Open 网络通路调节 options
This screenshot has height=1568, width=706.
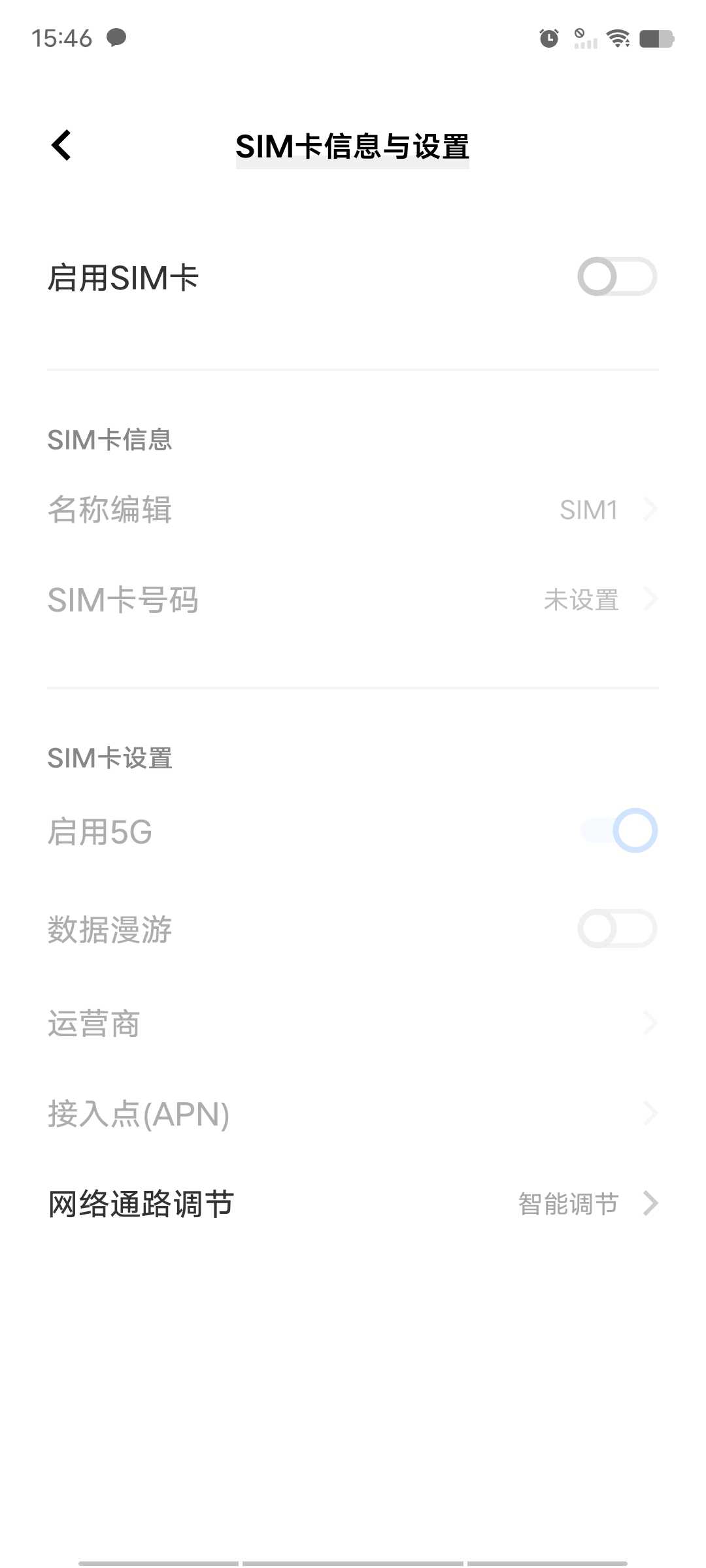[x=353, y=1203]
